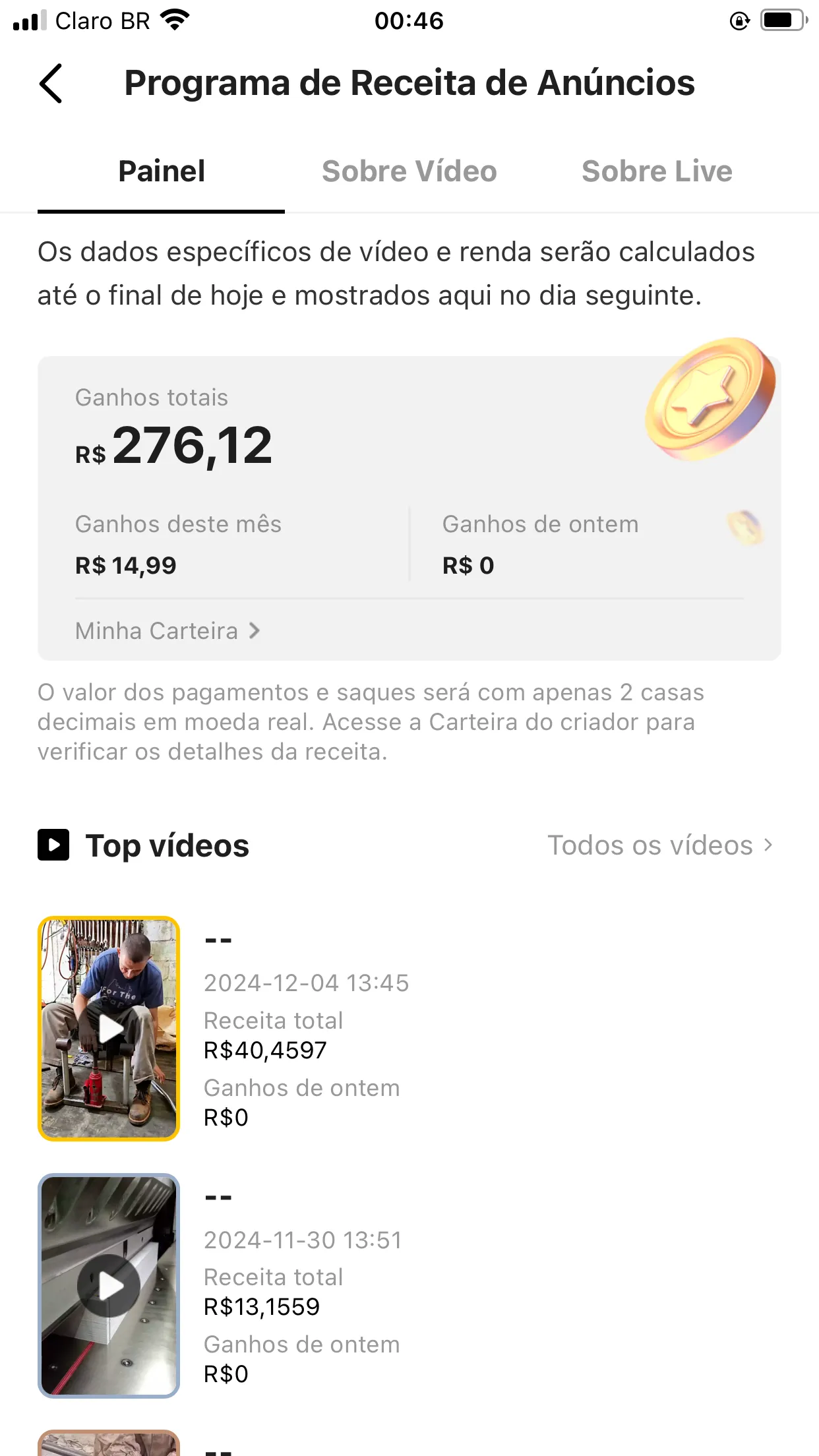Open the yellow-bordered video thumbnail

(x=108, y=1029)
